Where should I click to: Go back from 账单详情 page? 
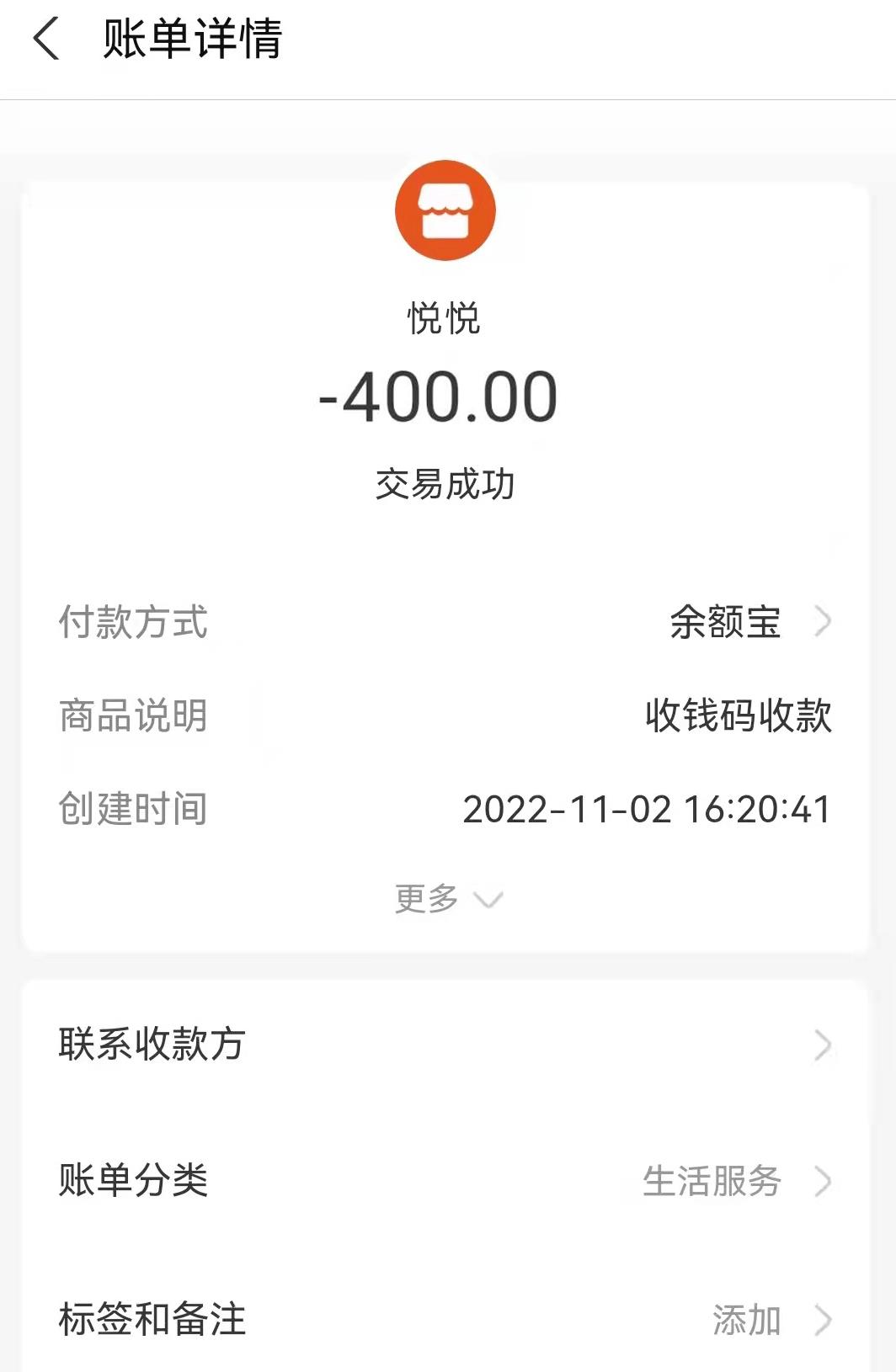click(x=46, y=40)
